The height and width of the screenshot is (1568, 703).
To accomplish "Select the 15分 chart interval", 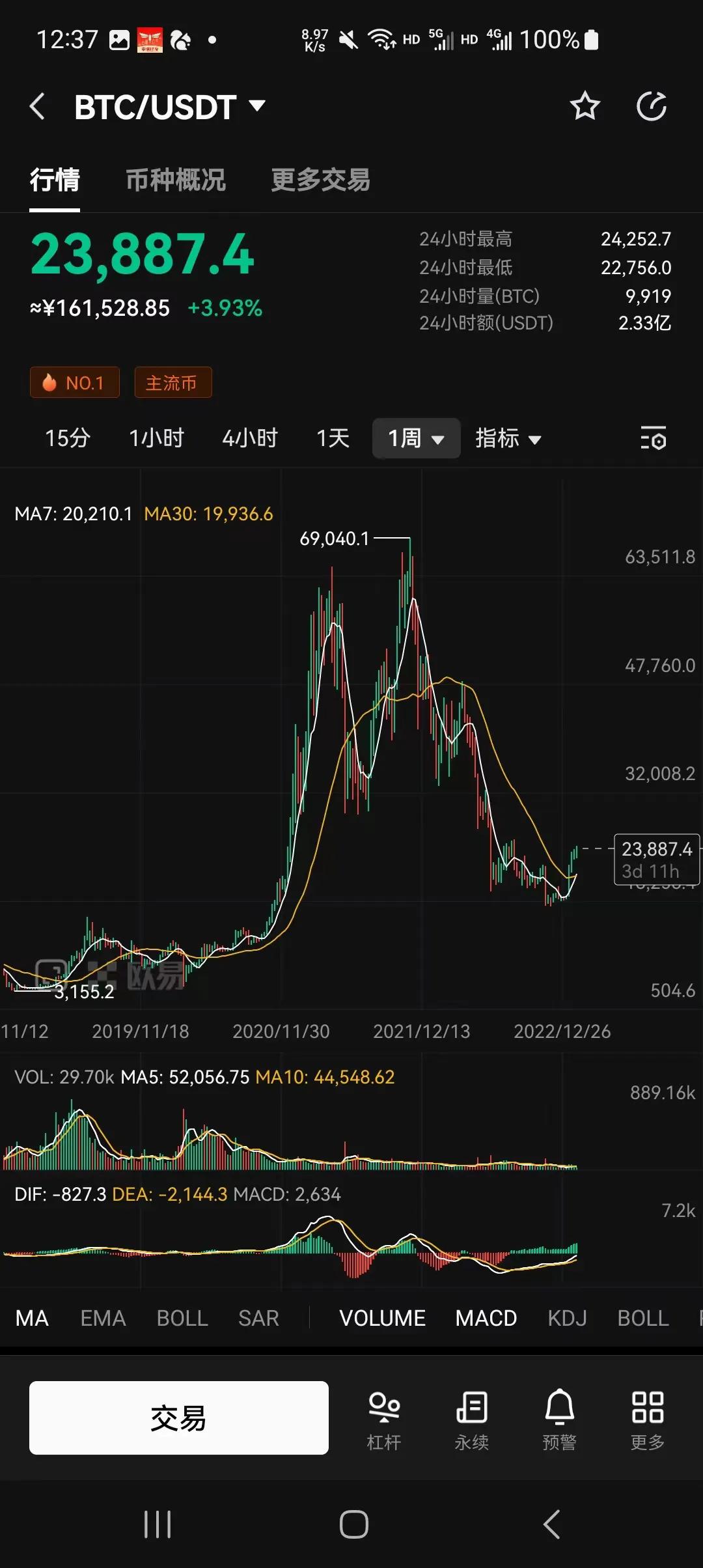I will [x=68, y=438].
